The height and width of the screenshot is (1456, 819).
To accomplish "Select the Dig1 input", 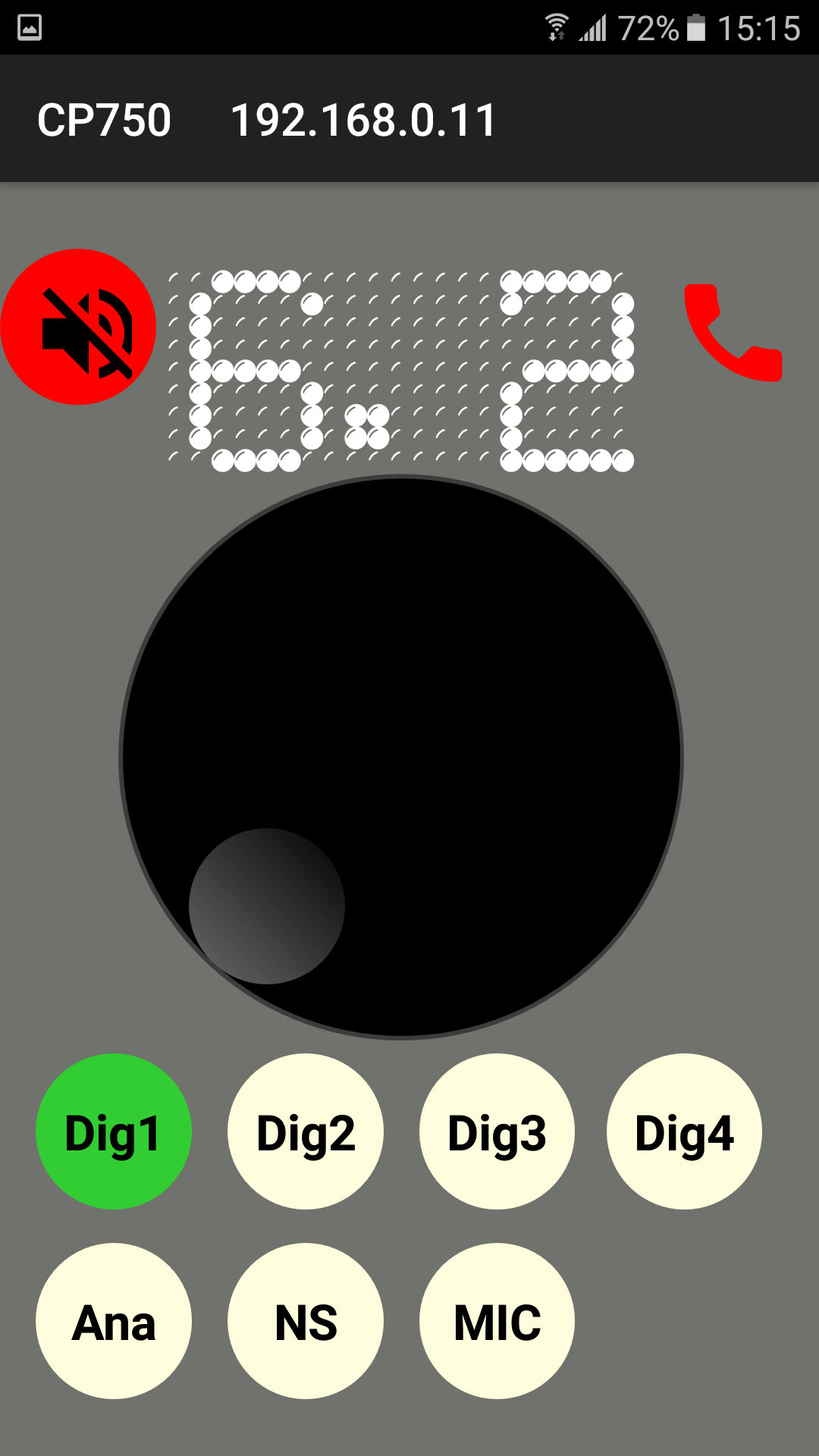I will [114, 1131].
